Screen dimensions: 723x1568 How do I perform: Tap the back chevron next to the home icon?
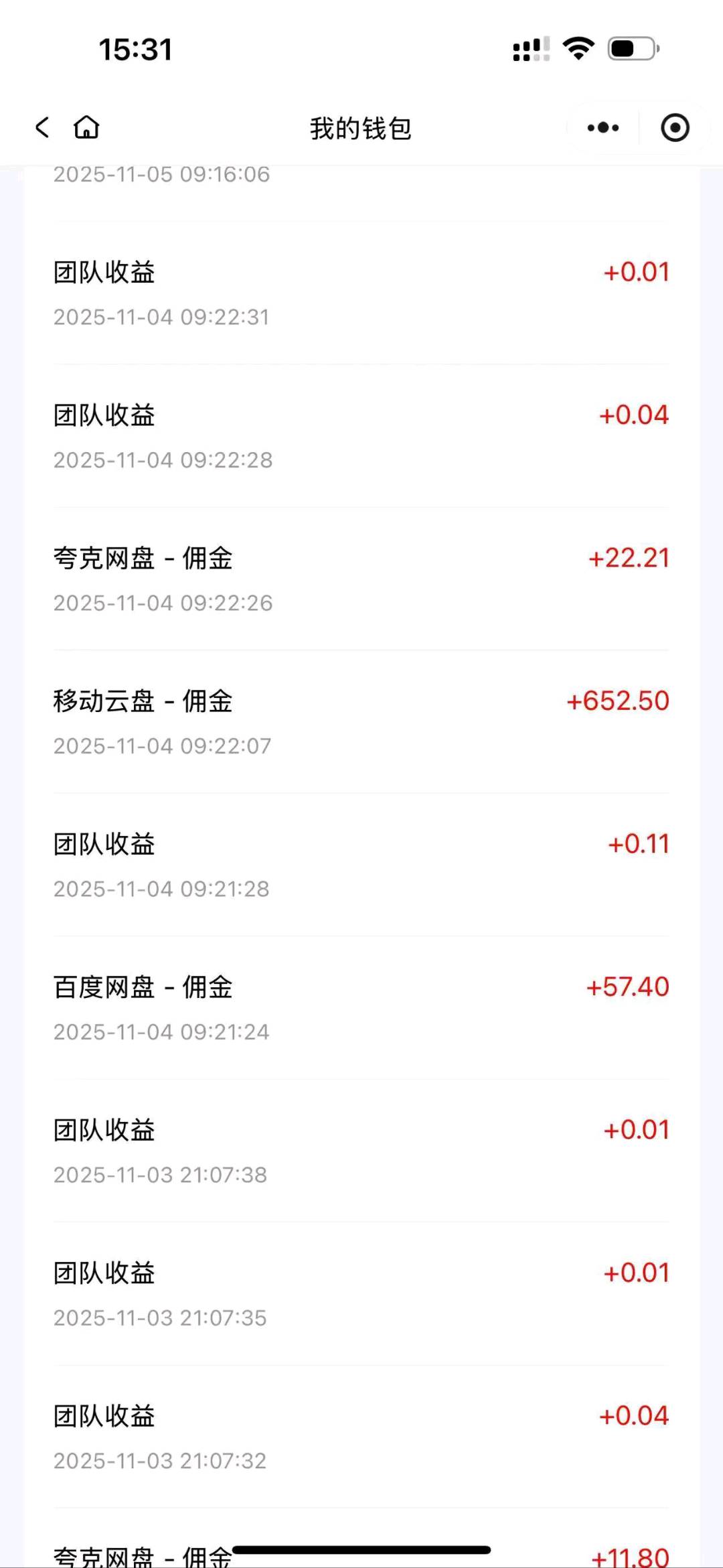(x=42, y=127)
